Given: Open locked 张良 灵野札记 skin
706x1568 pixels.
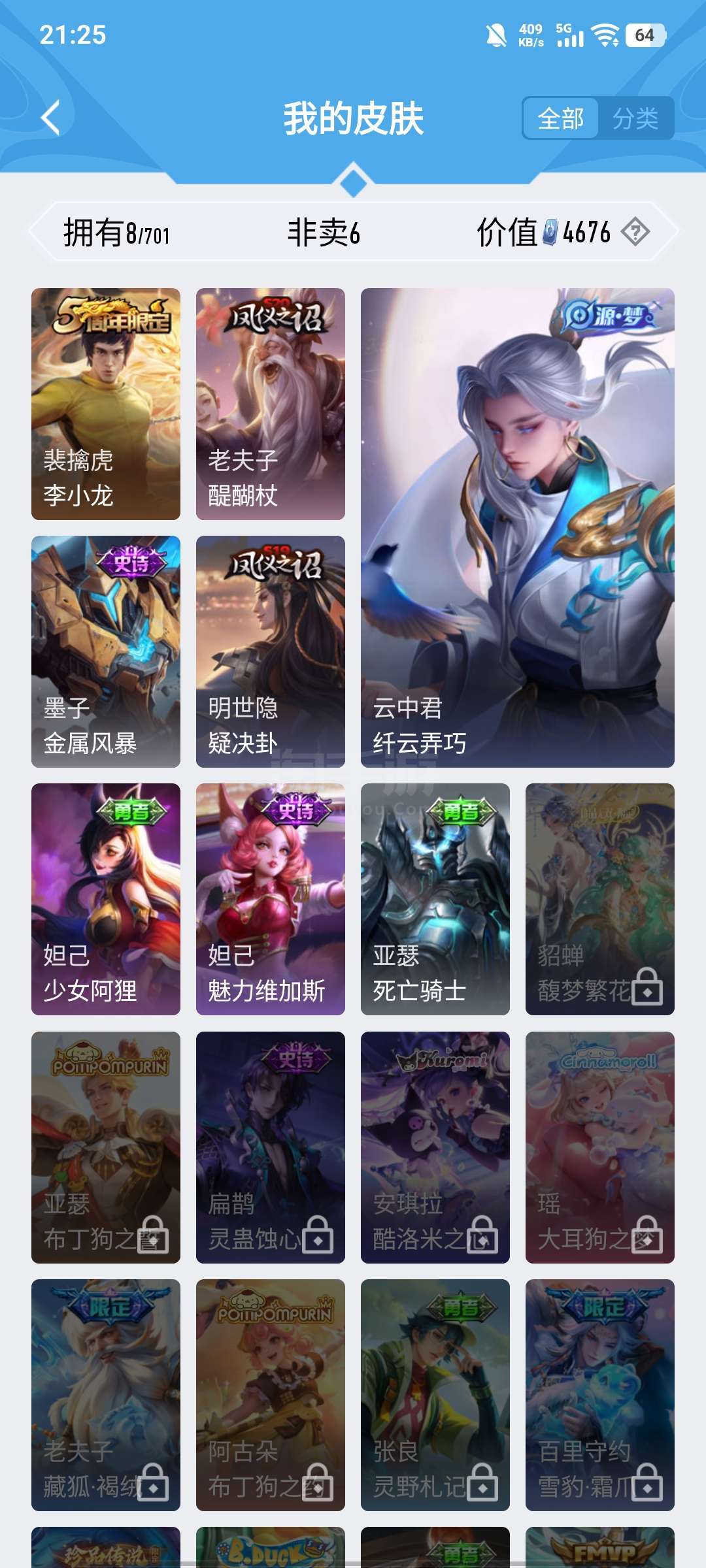Looking at the screenshot, I should [435, 1394].
